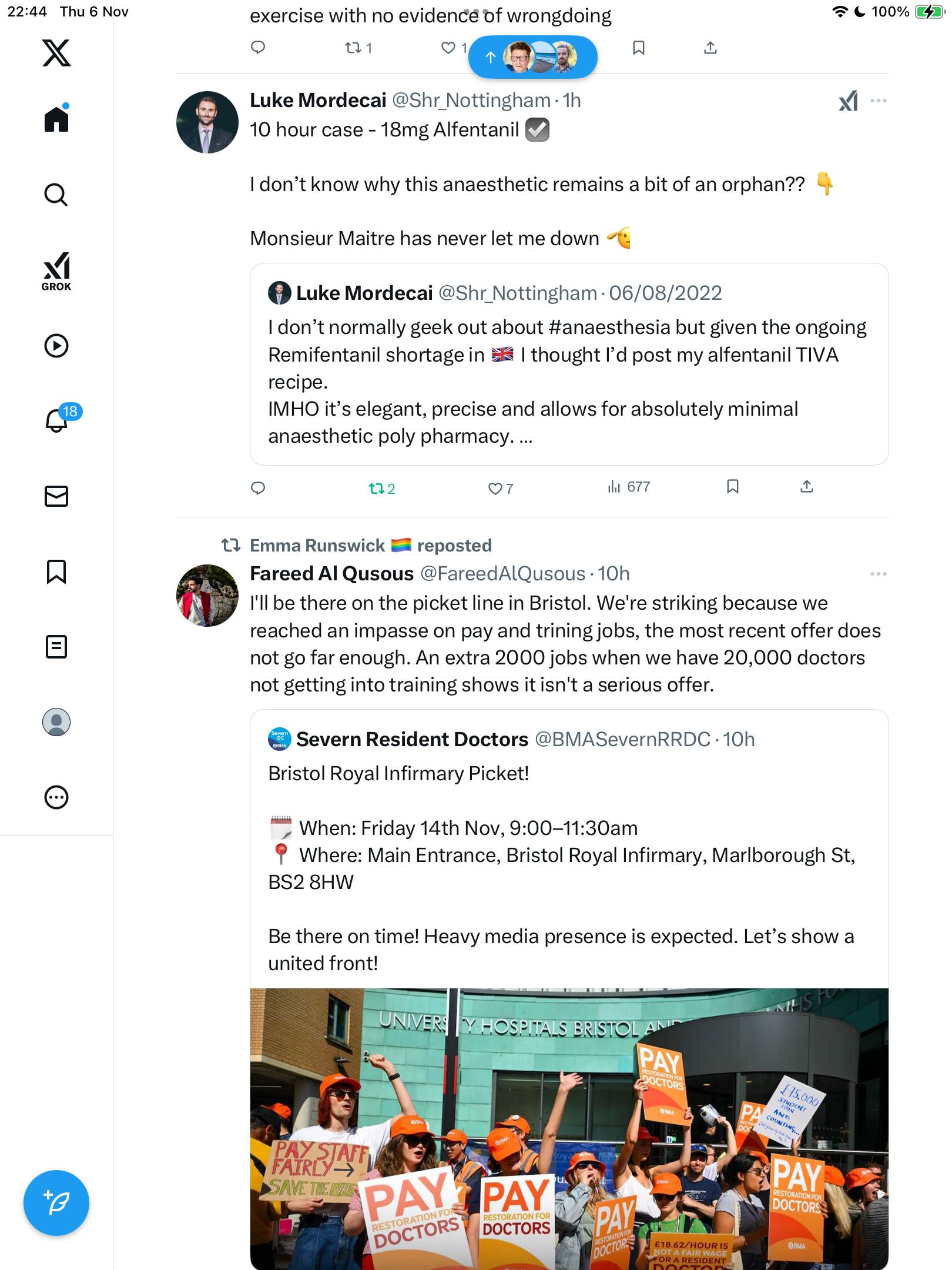Open quoted 2022 alfentanil TIVA post
This screenshot has width=952, height=1270.
click(x=569, y=365)
